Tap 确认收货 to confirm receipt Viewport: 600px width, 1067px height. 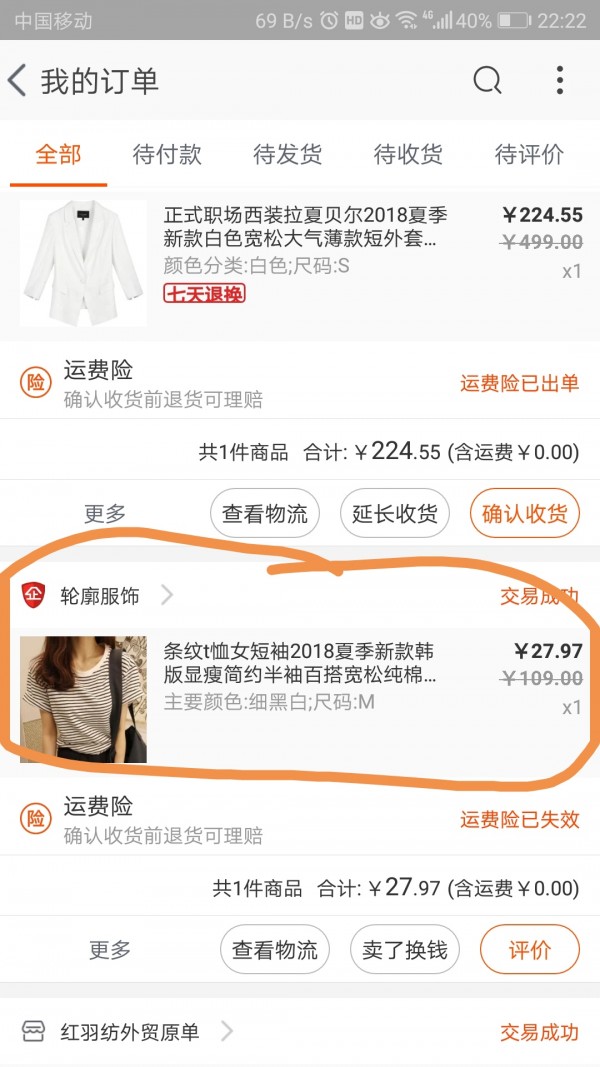pyautogui.click(x=524, y=514)
